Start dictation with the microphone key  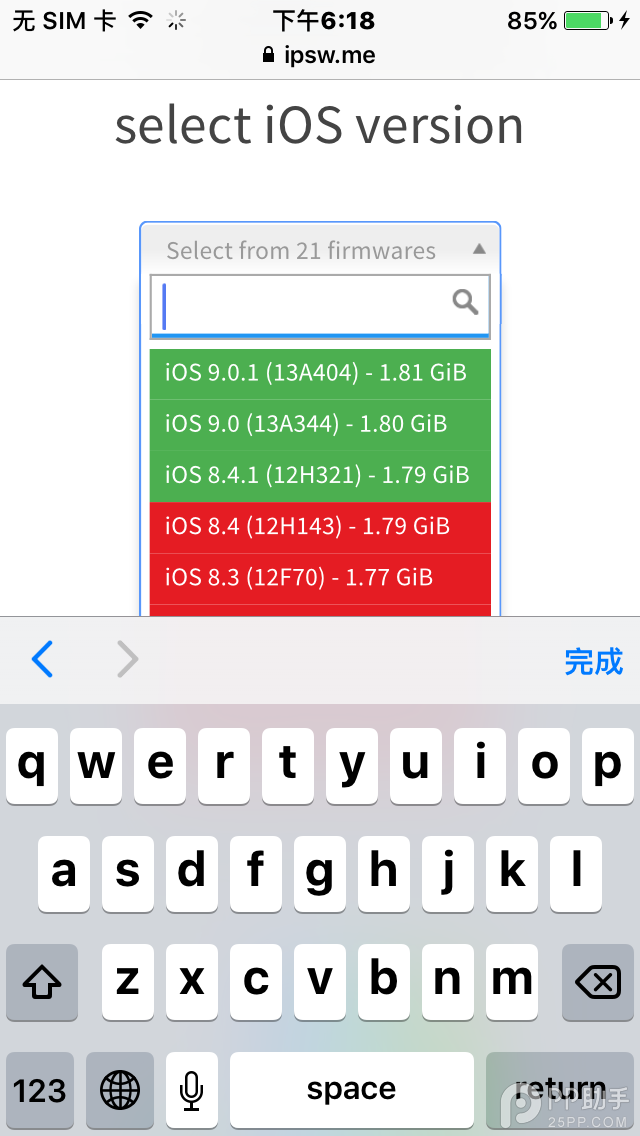click(191, 1089)
